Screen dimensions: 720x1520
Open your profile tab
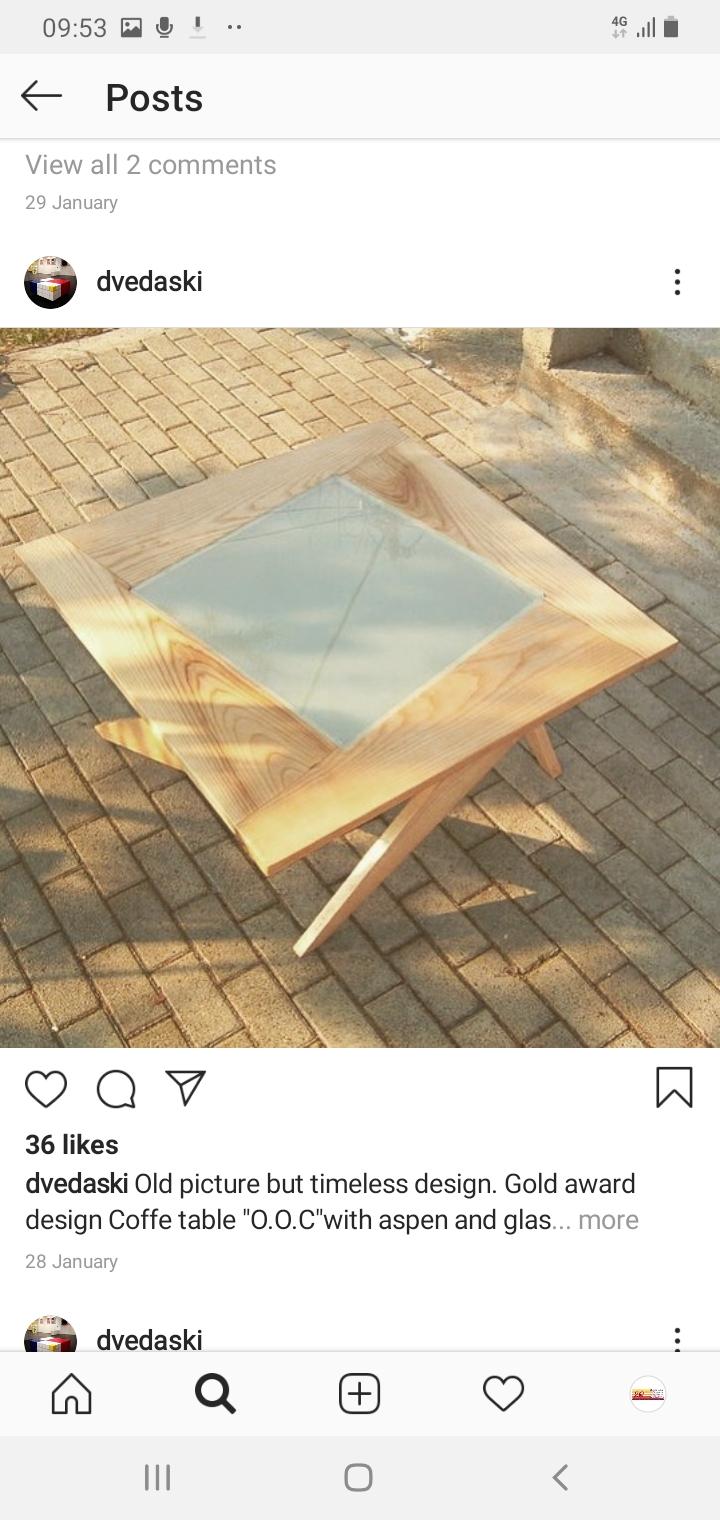pyautogui.click(x=648, y=1393)
